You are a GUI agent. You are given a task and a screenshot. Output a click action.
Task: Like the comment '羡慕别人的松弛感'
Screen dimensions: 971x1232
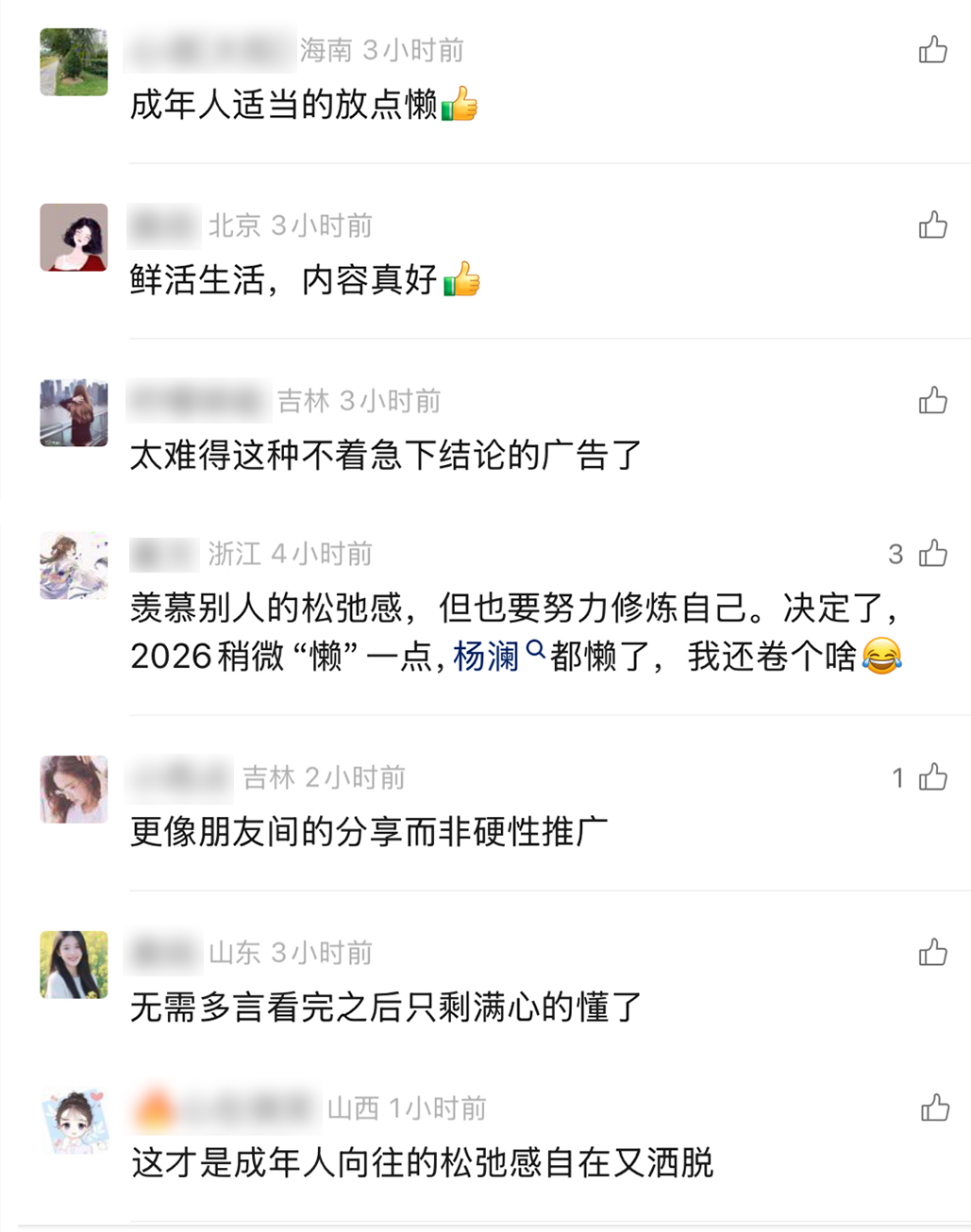[932, 553]
